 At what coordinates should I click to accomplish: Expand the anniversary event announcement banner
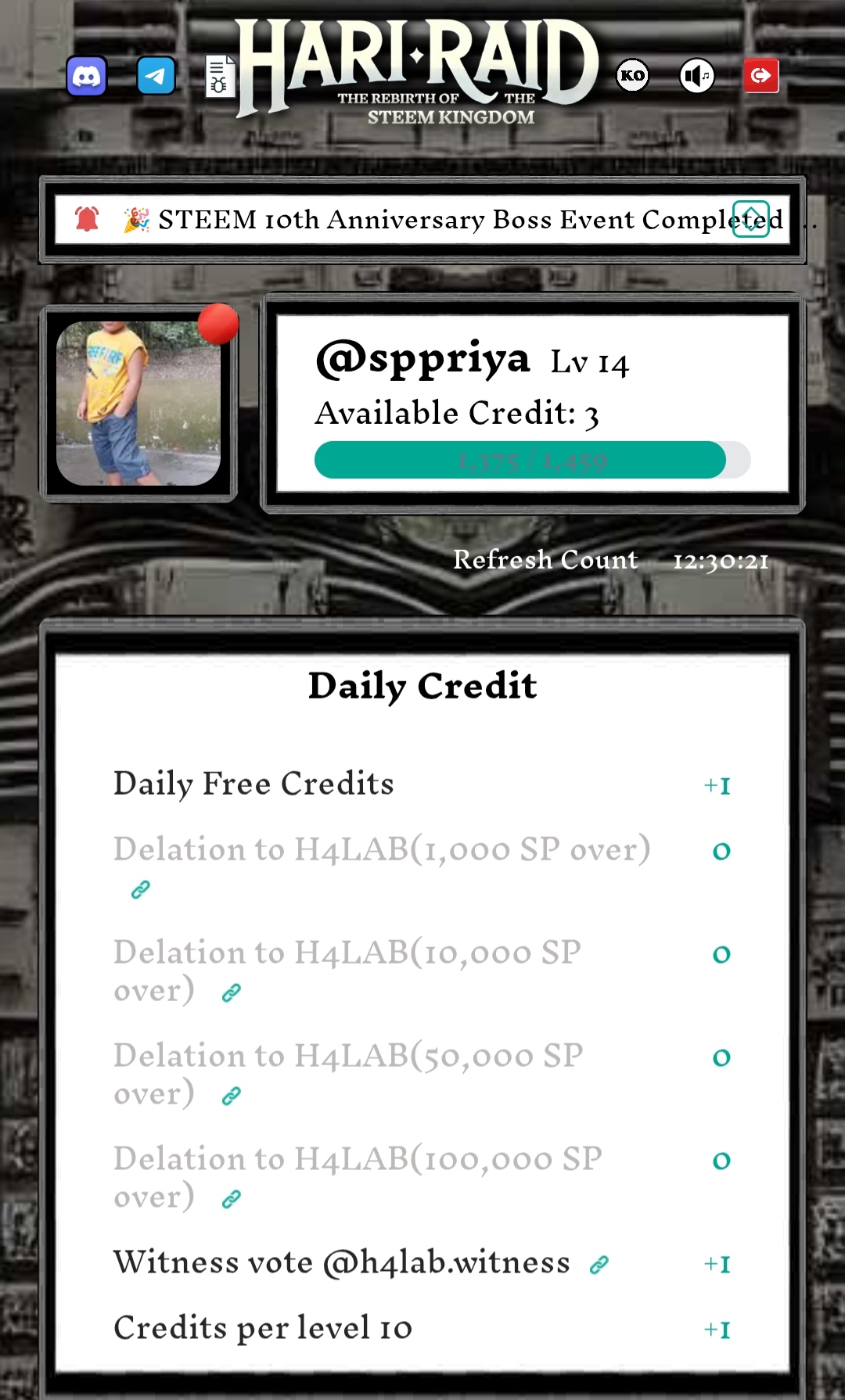pos(750,218)
